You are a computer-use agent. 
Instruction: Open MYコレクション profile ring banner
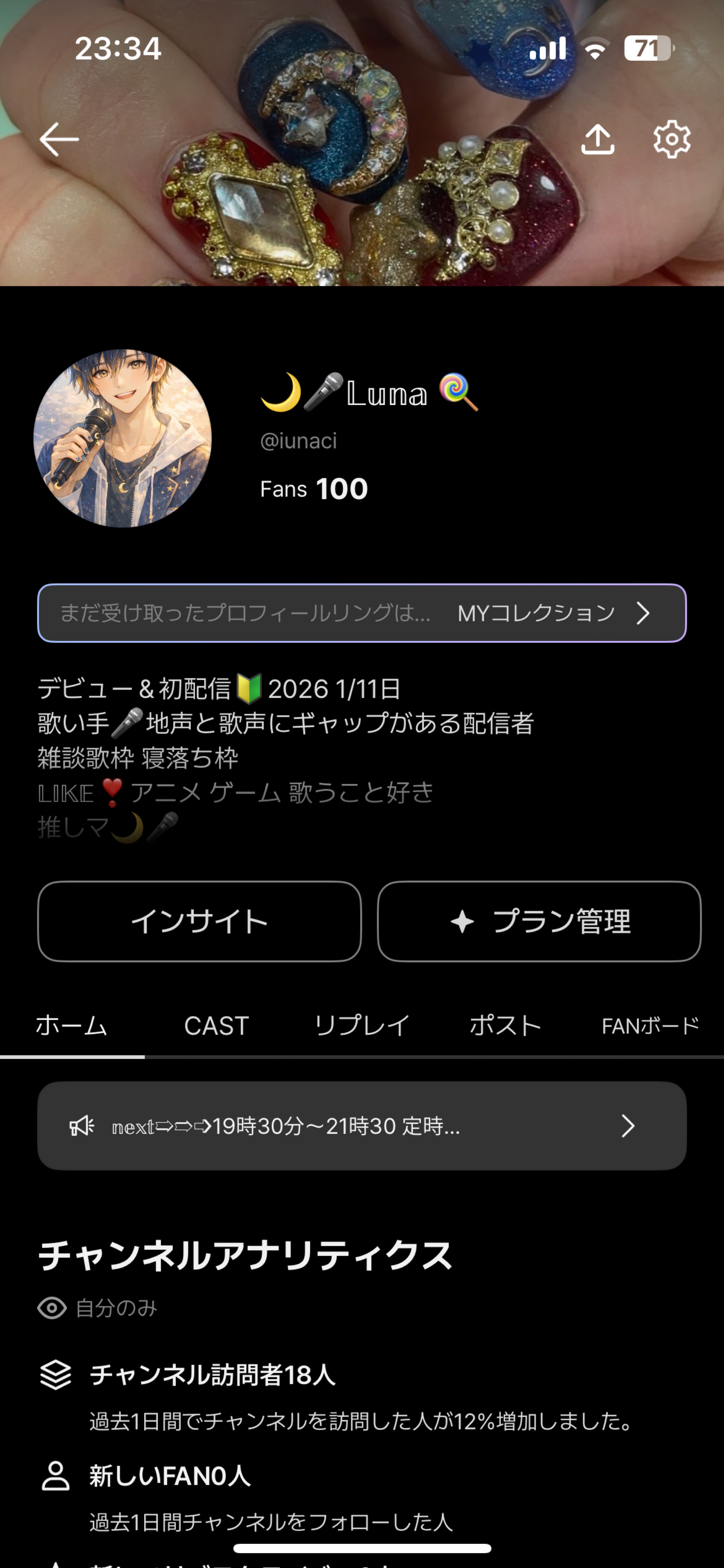tap(362, 613)
